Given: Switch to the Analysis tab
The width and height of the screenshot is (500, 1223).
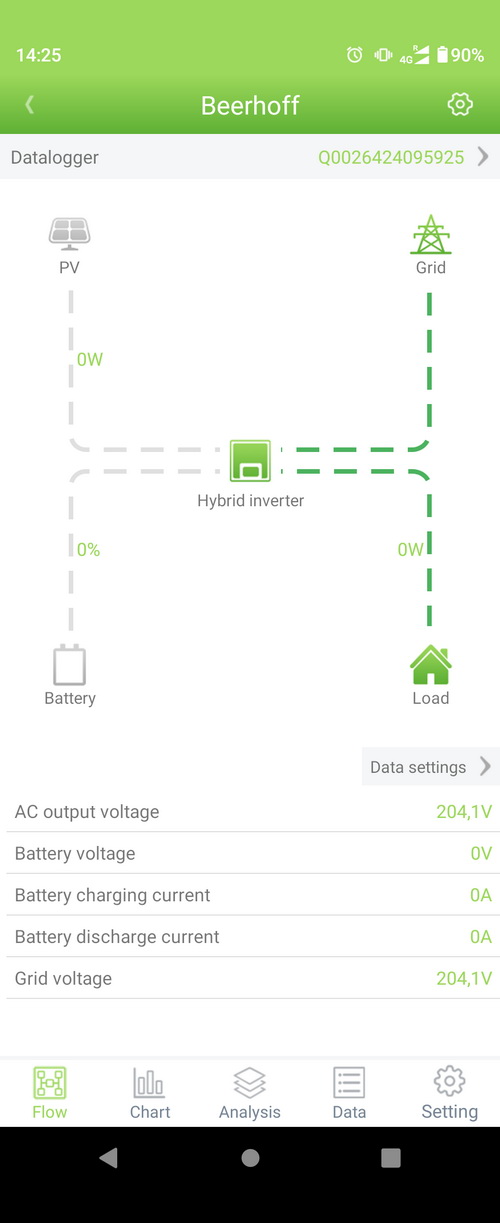Looking at the screenshot, I should (x=250, y=1093).
